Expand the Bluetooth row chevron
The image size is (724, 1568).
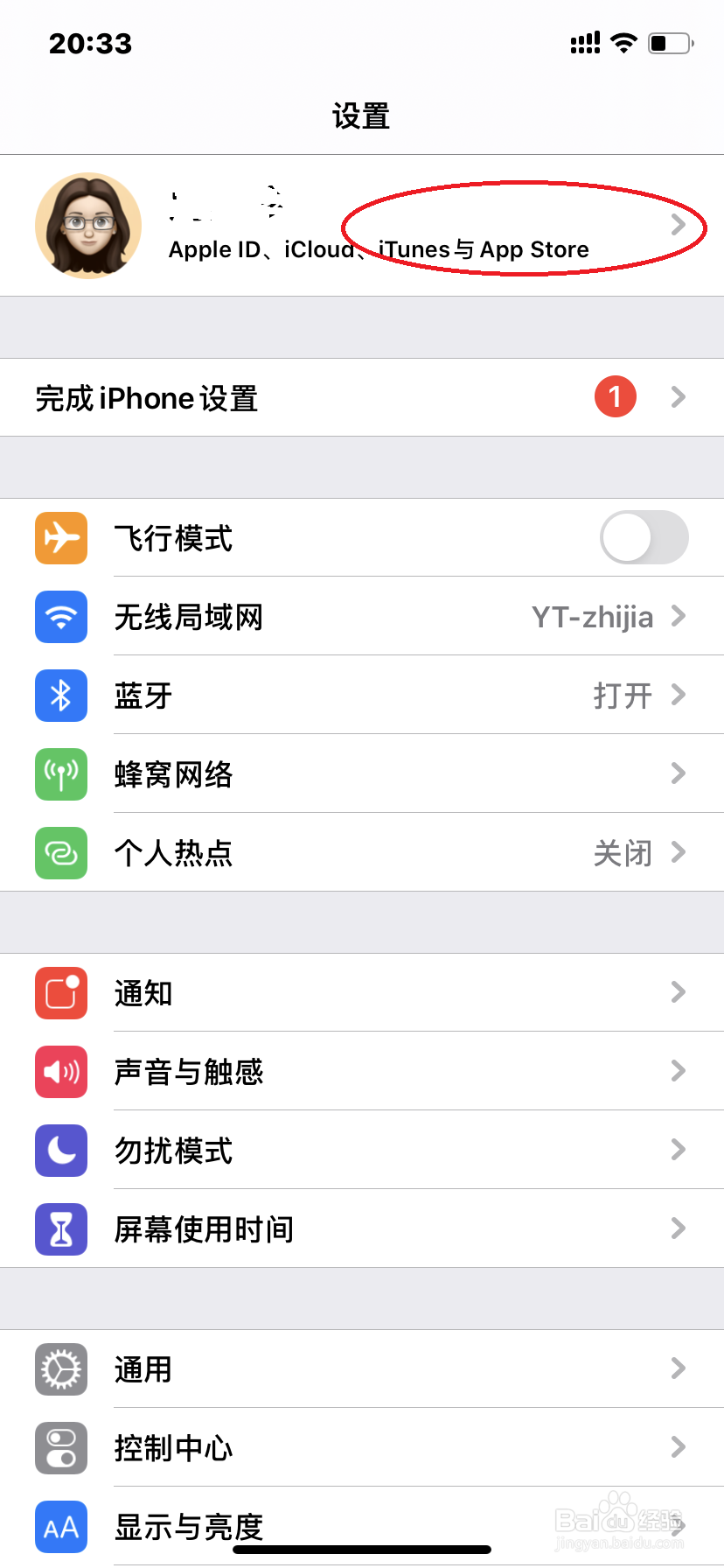[679, 695]
